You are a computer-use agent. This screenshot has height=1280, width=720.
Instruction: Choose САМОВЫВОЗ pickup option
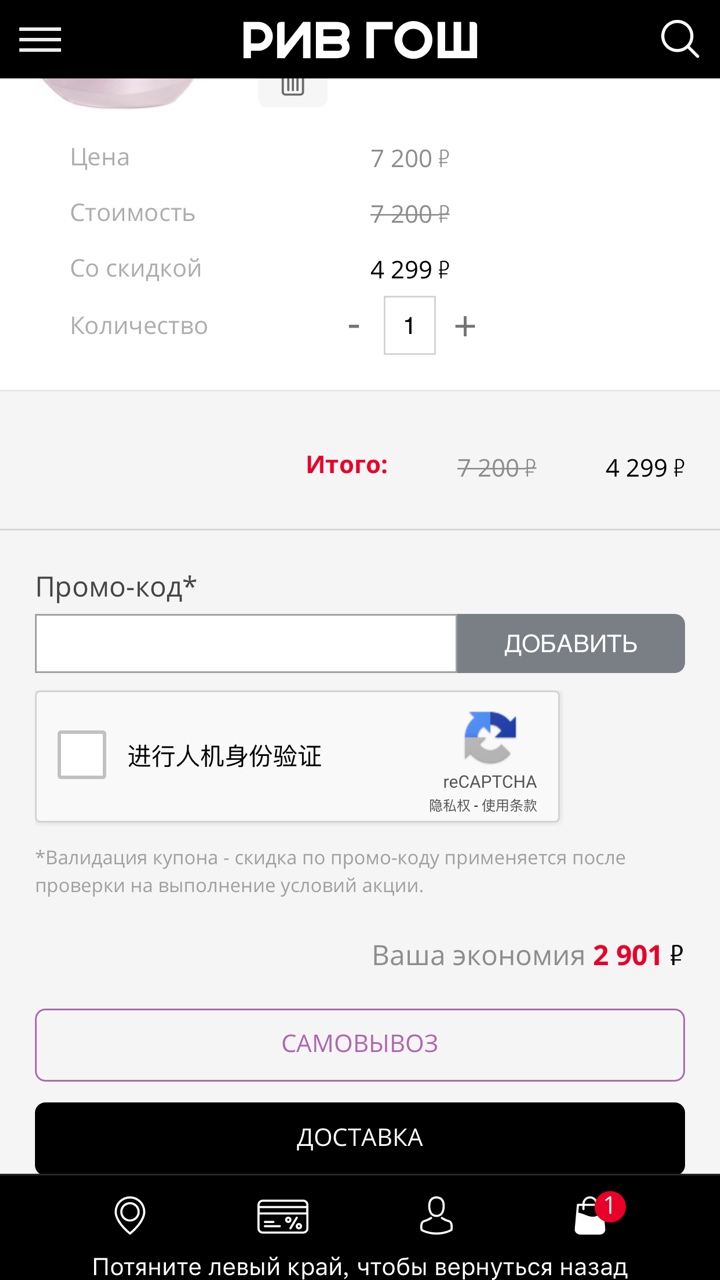(x=360, y=1044)
